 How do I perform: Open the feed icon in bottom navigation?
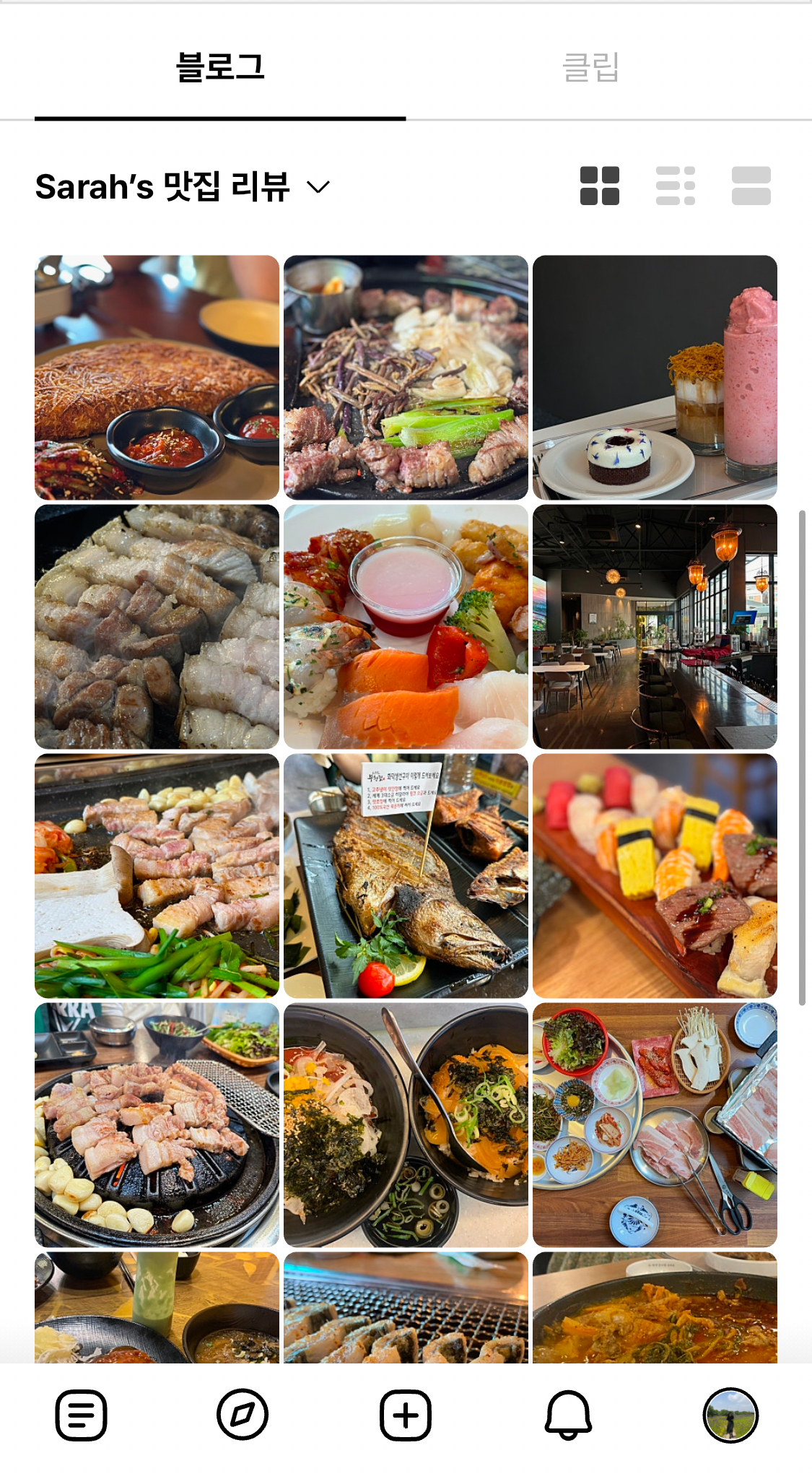pos(81,1415)
